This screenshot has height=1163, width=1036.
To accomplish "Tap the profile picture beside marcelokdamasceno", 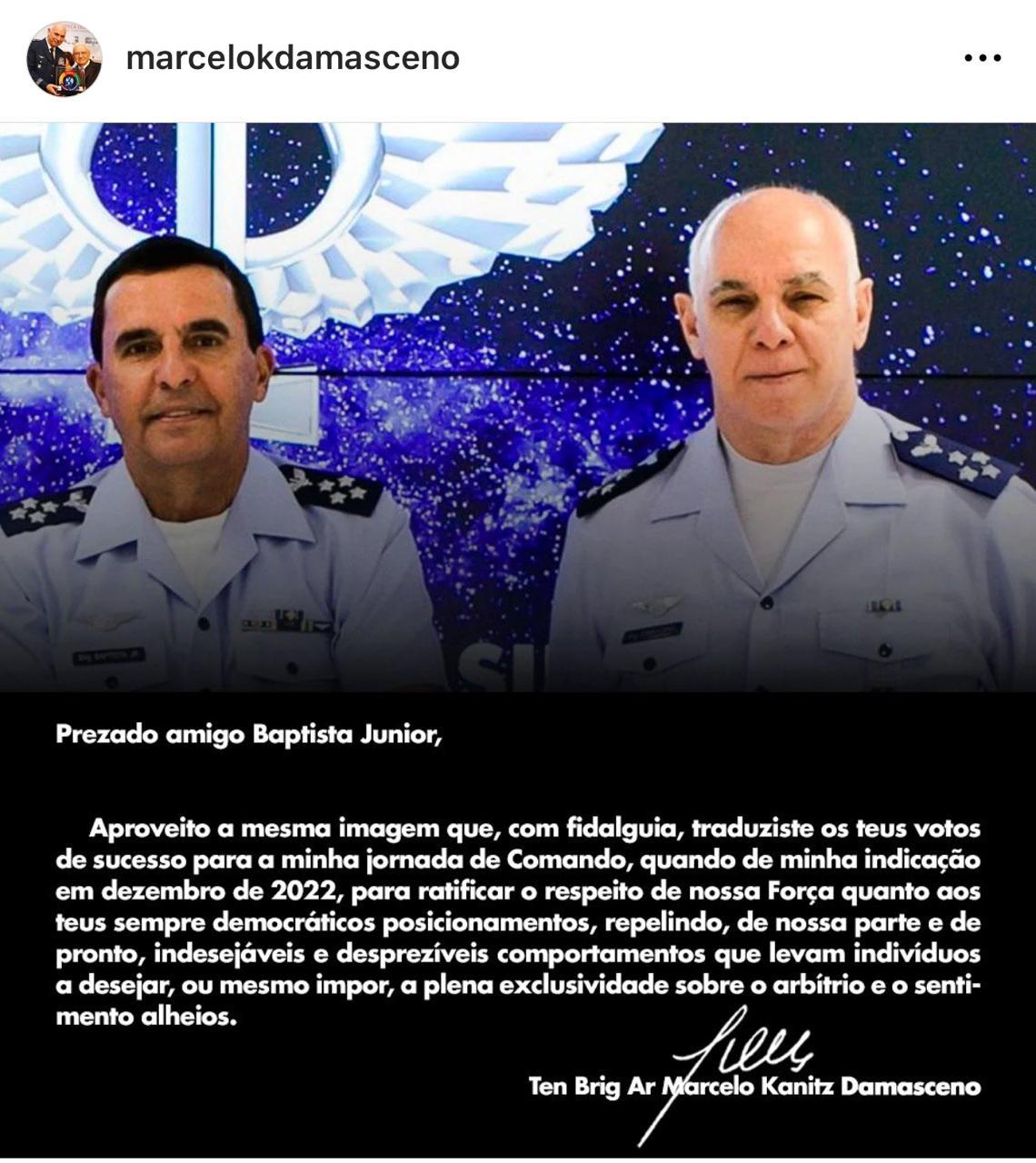I will click(64, 60).
